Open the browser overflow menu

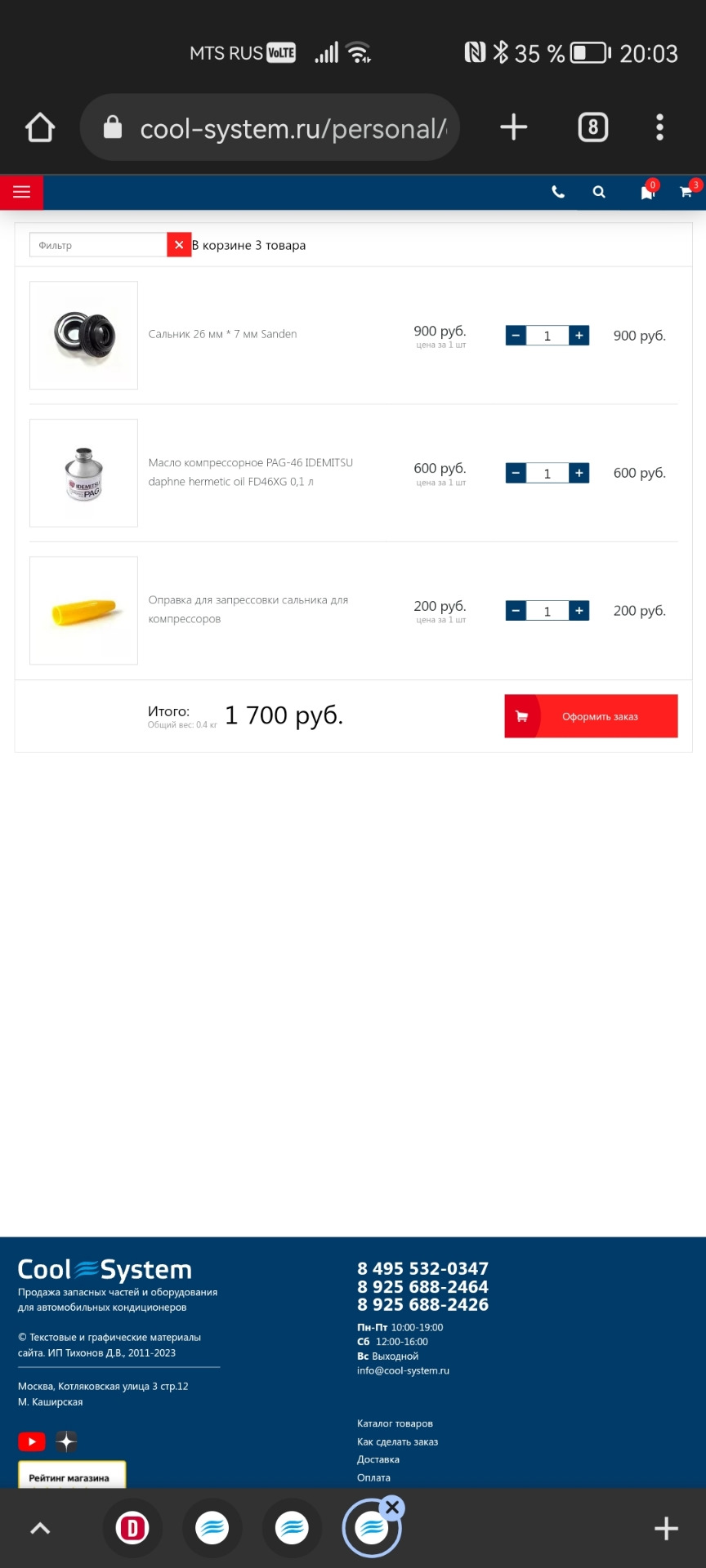click(659, 127)
